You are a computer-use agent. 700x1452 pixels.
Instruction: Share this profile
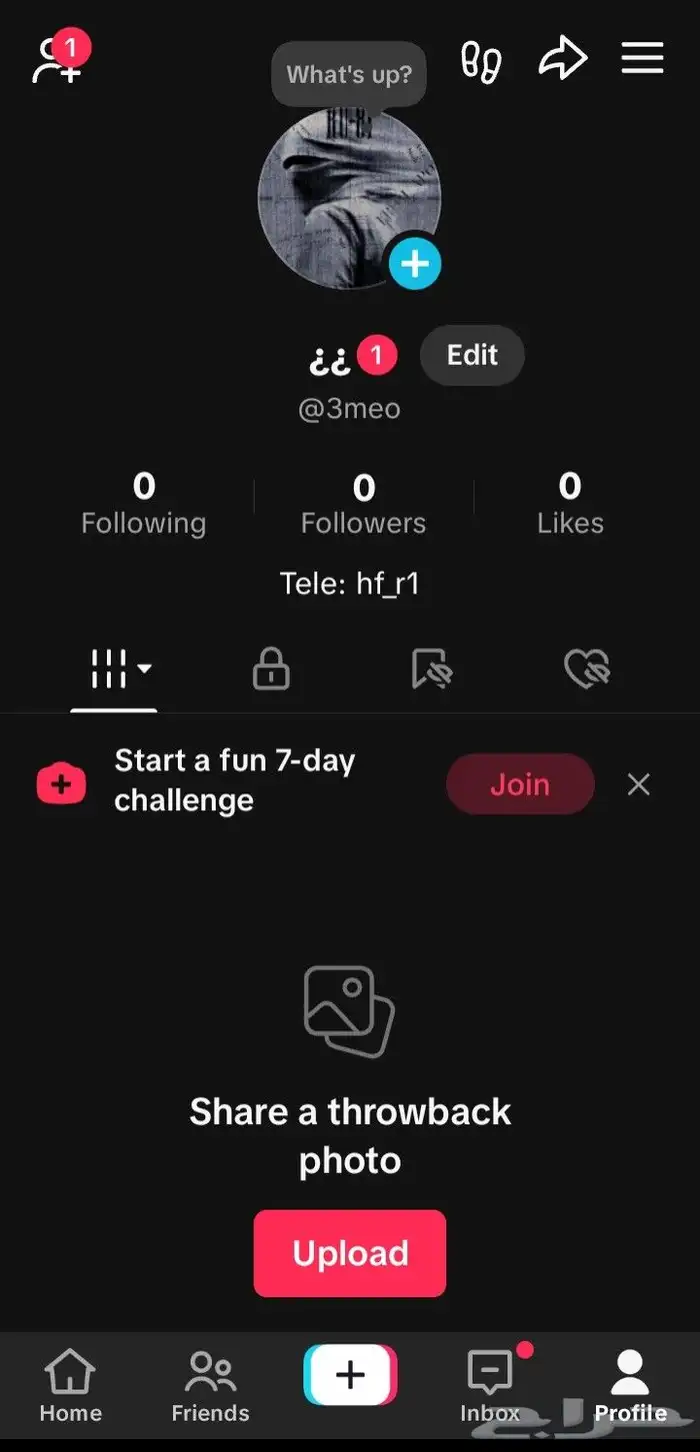point(562,60)
